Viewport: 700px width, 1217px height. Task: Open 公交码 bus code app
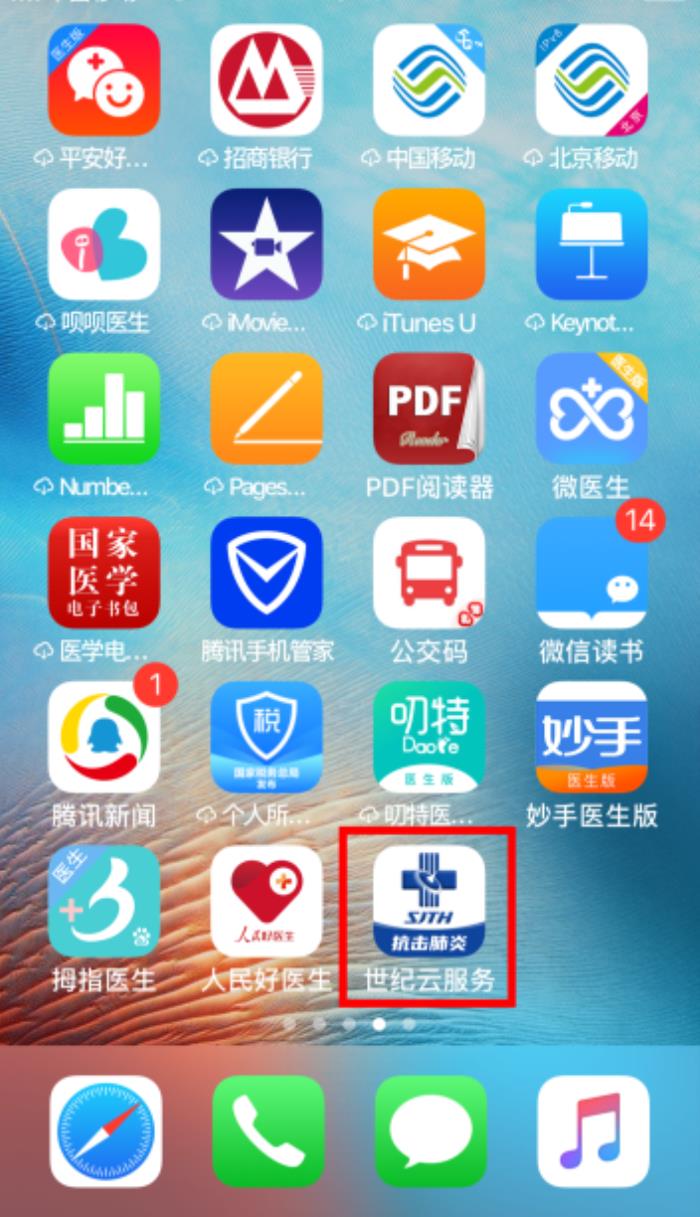pyautogui.click(x=429, y=572)
